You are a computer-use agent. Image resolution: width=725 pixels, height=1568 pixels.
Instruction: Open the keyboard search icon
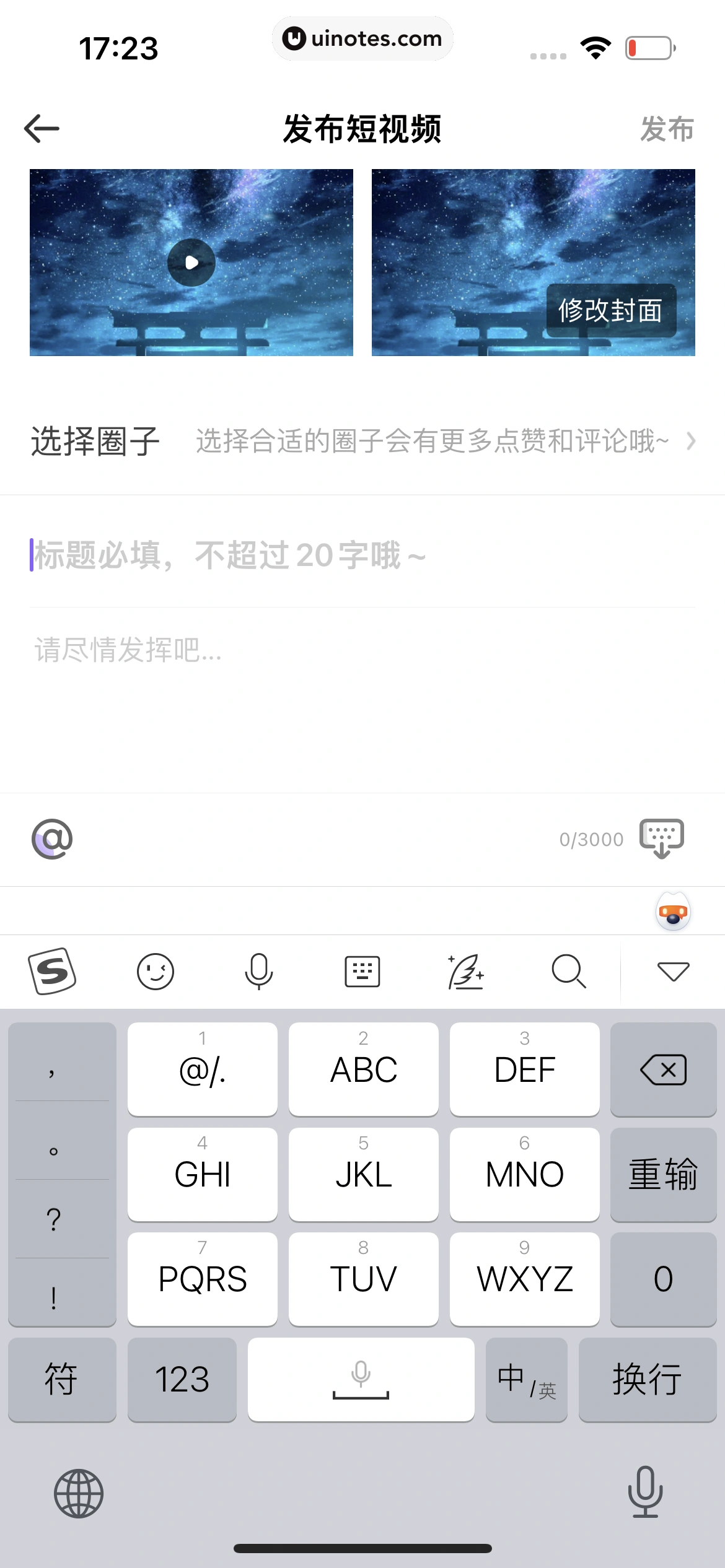click(568, 971)
